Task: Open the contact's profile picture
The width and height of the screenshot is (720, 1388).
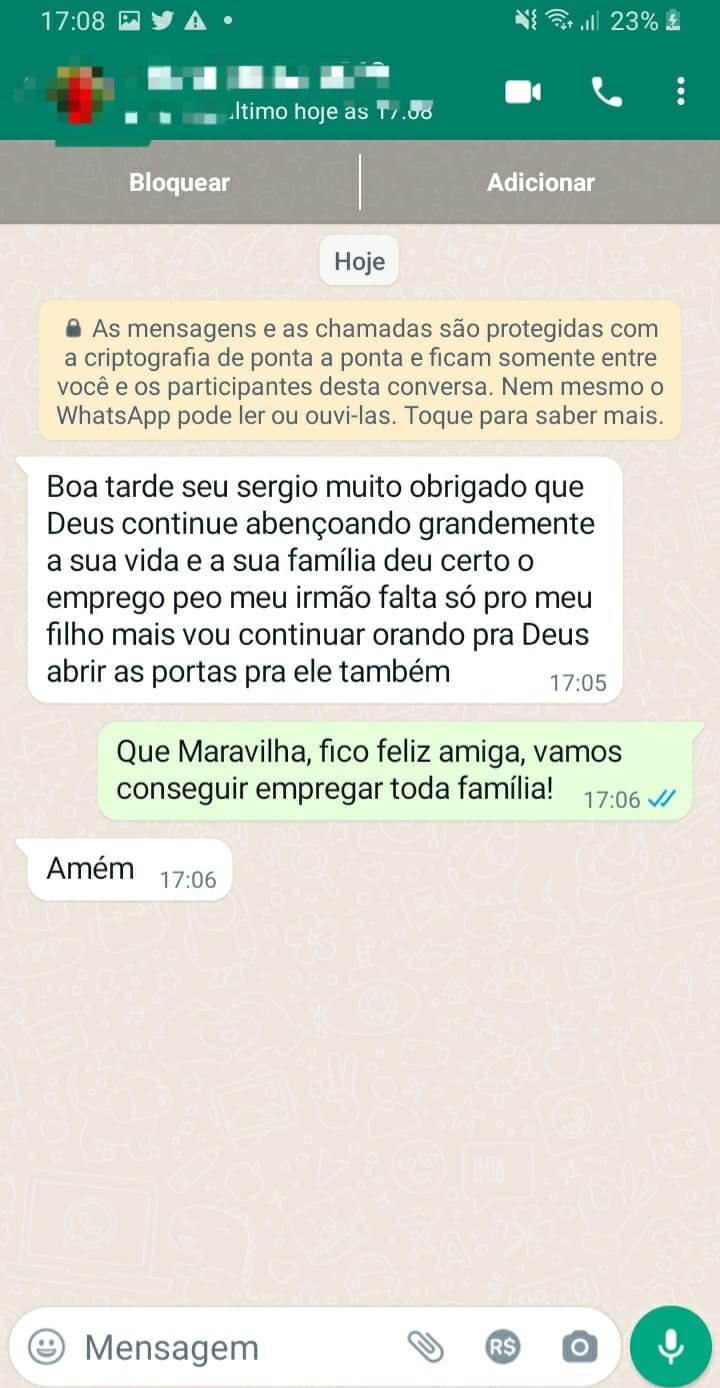Action: tap(78, 93)
